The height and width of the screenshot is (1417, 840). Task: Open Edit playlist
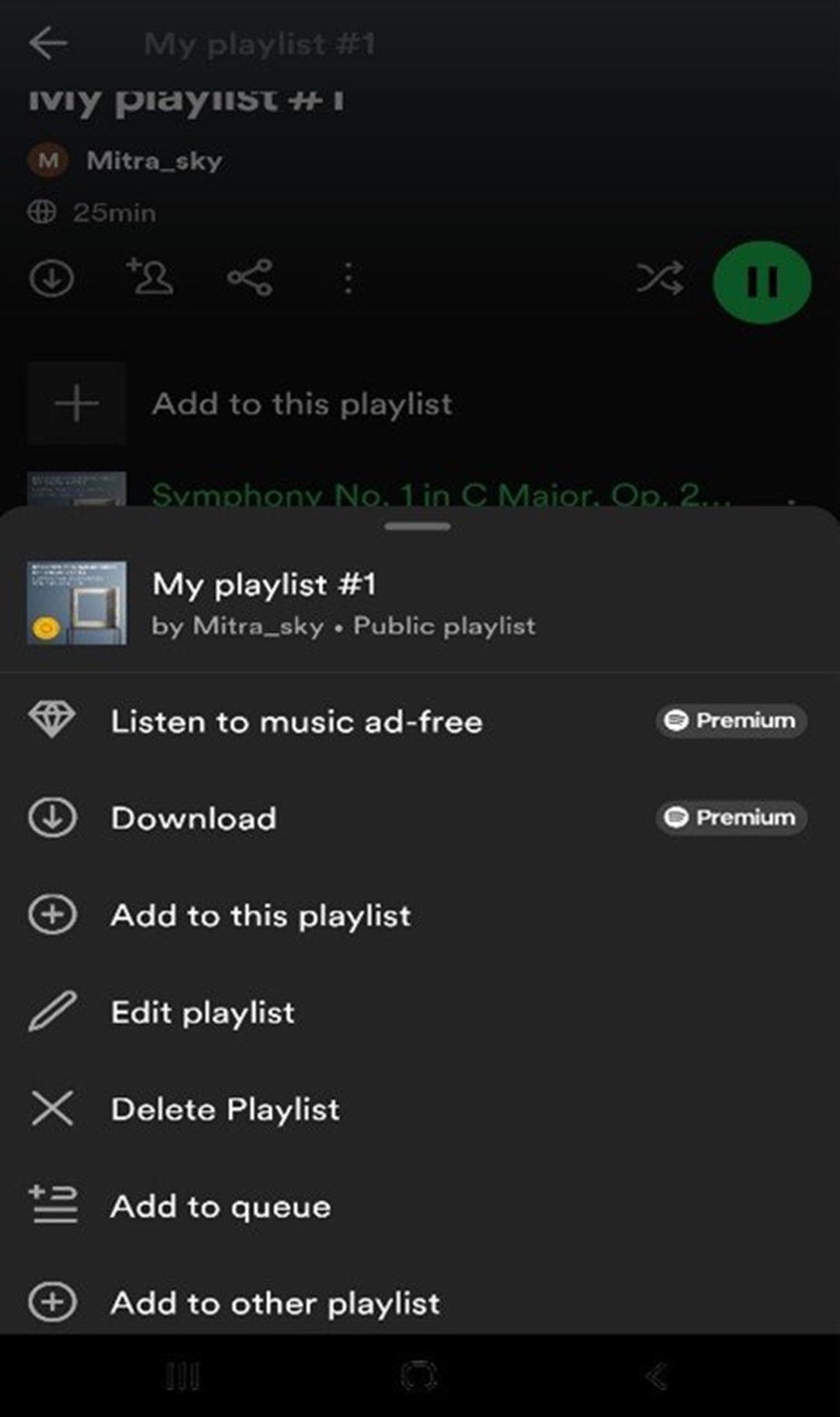pyautogui.click(x=420, y=1012)
